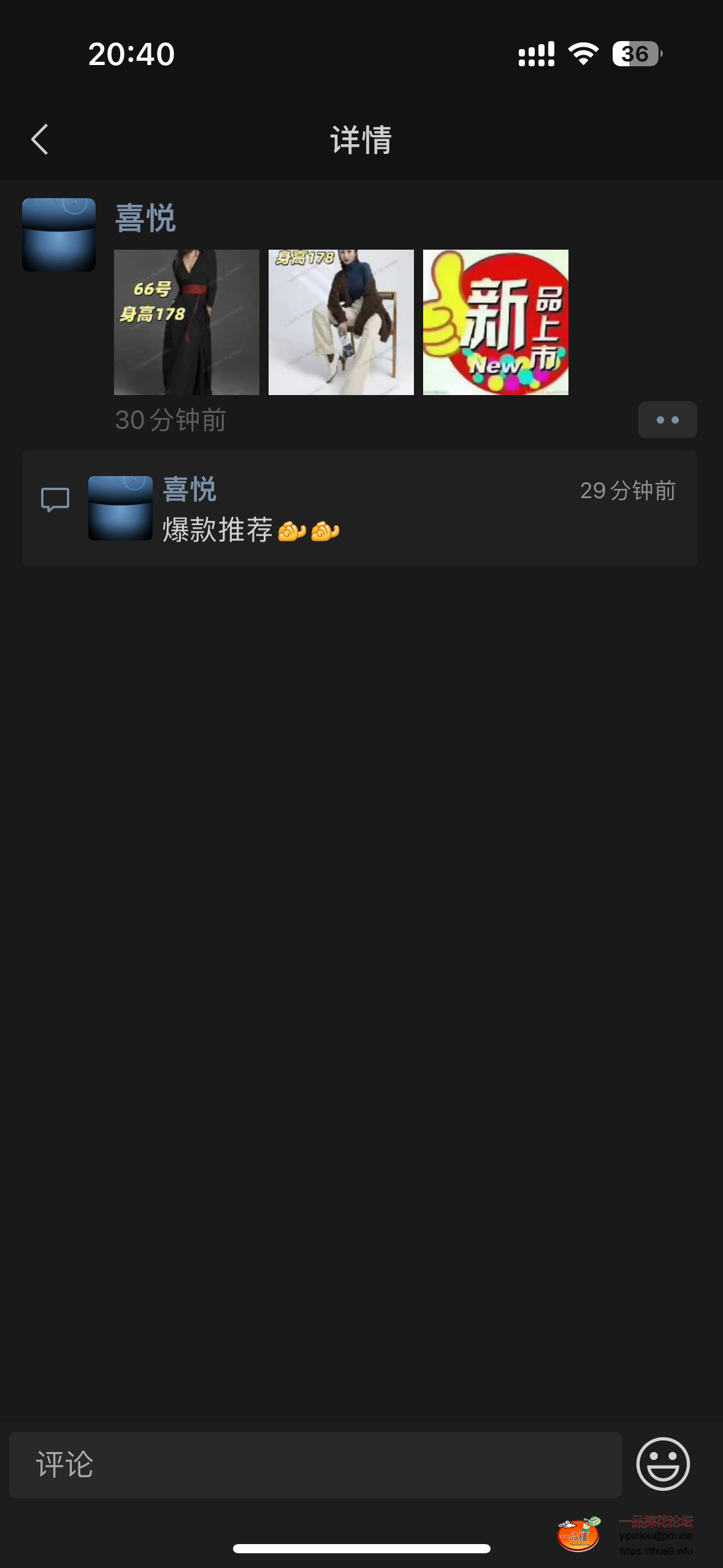723x1568 pixels.
Task: Open the first photo with 66号 身高178 label
Action: pyautogui.click(x=186, y=321)
